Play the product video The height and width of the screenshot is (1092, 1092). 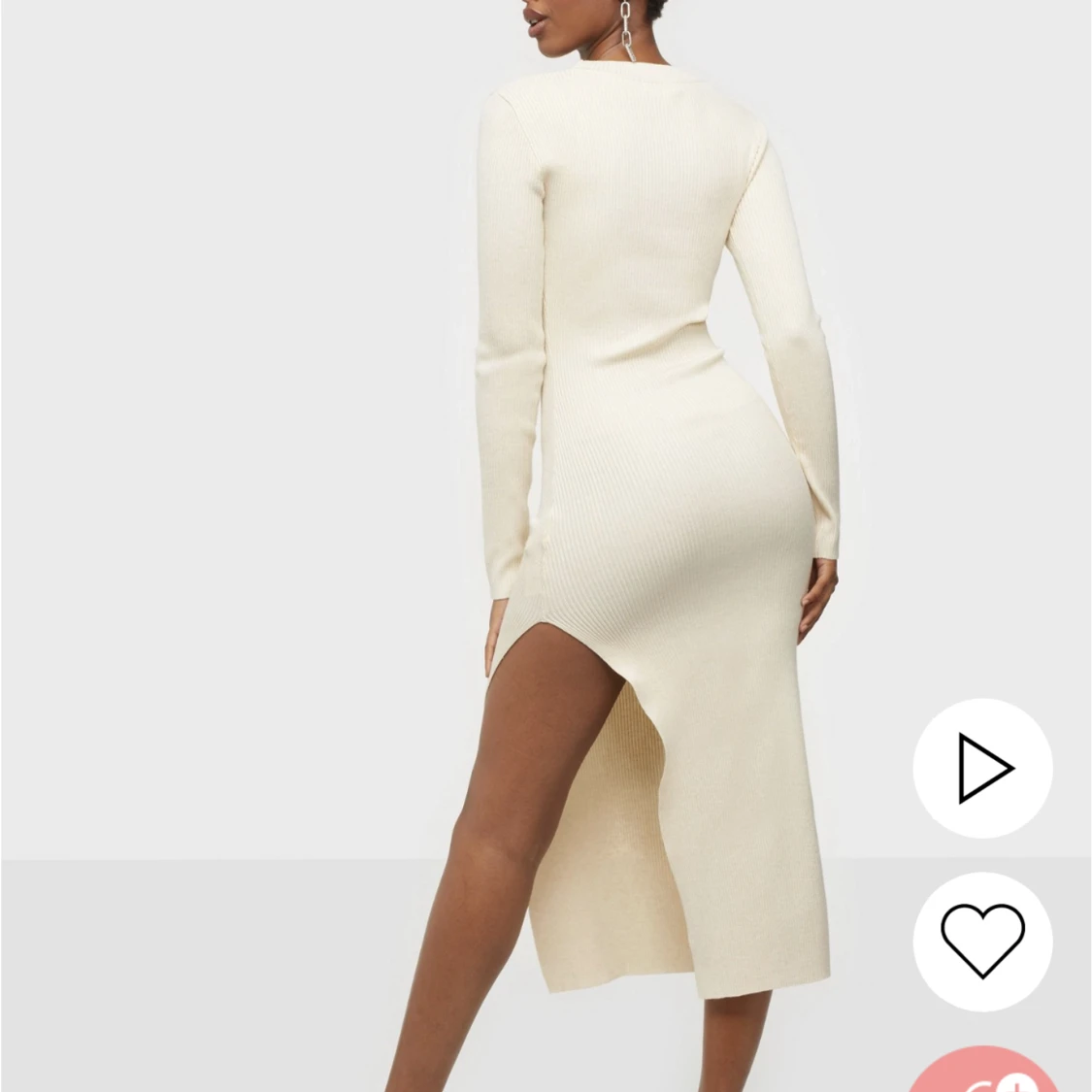[x=982, y=769]
